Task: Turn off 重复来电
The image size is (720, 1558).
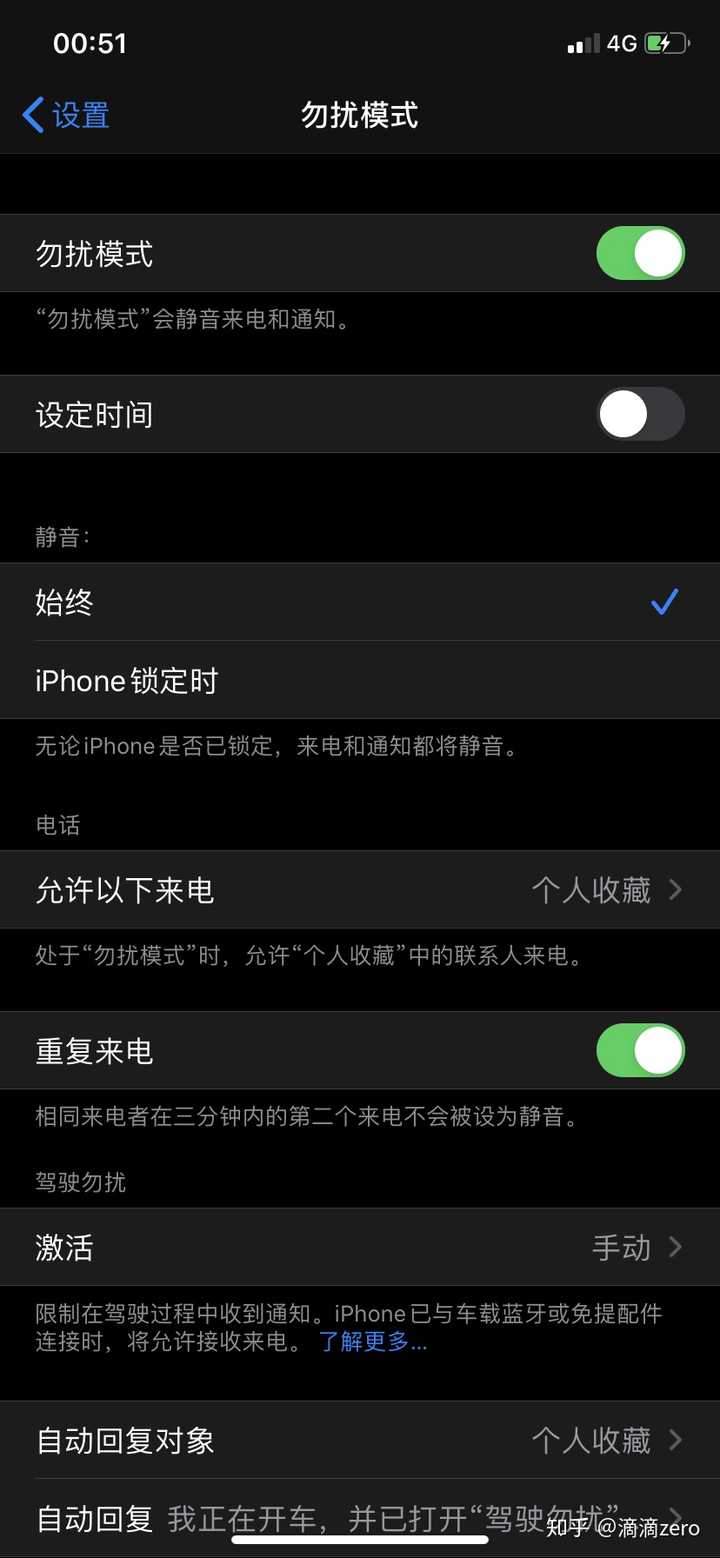Action: (x=639, y=1049)
